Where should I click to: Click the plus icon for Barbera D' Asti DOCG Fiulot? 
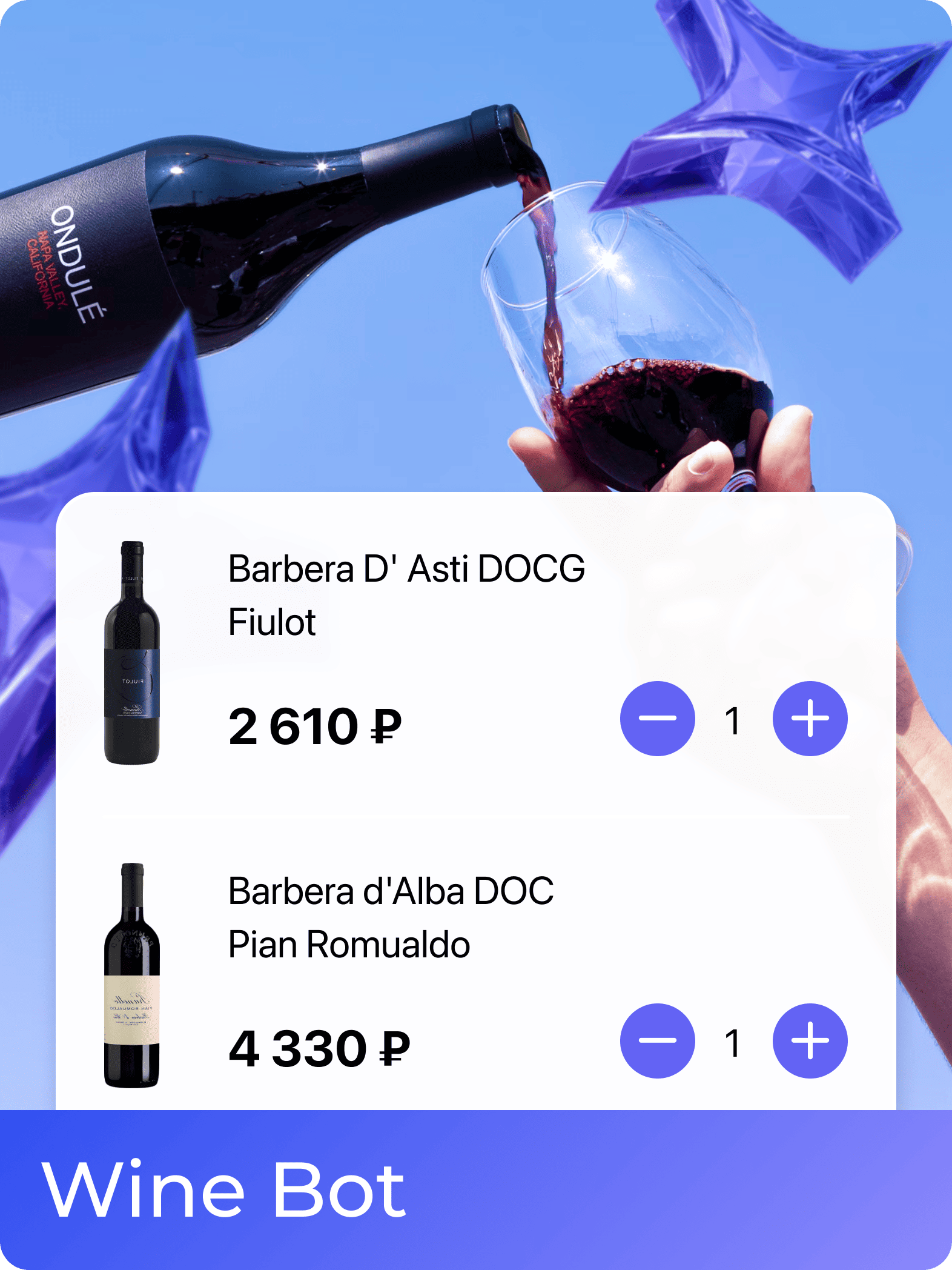[810, 719]
